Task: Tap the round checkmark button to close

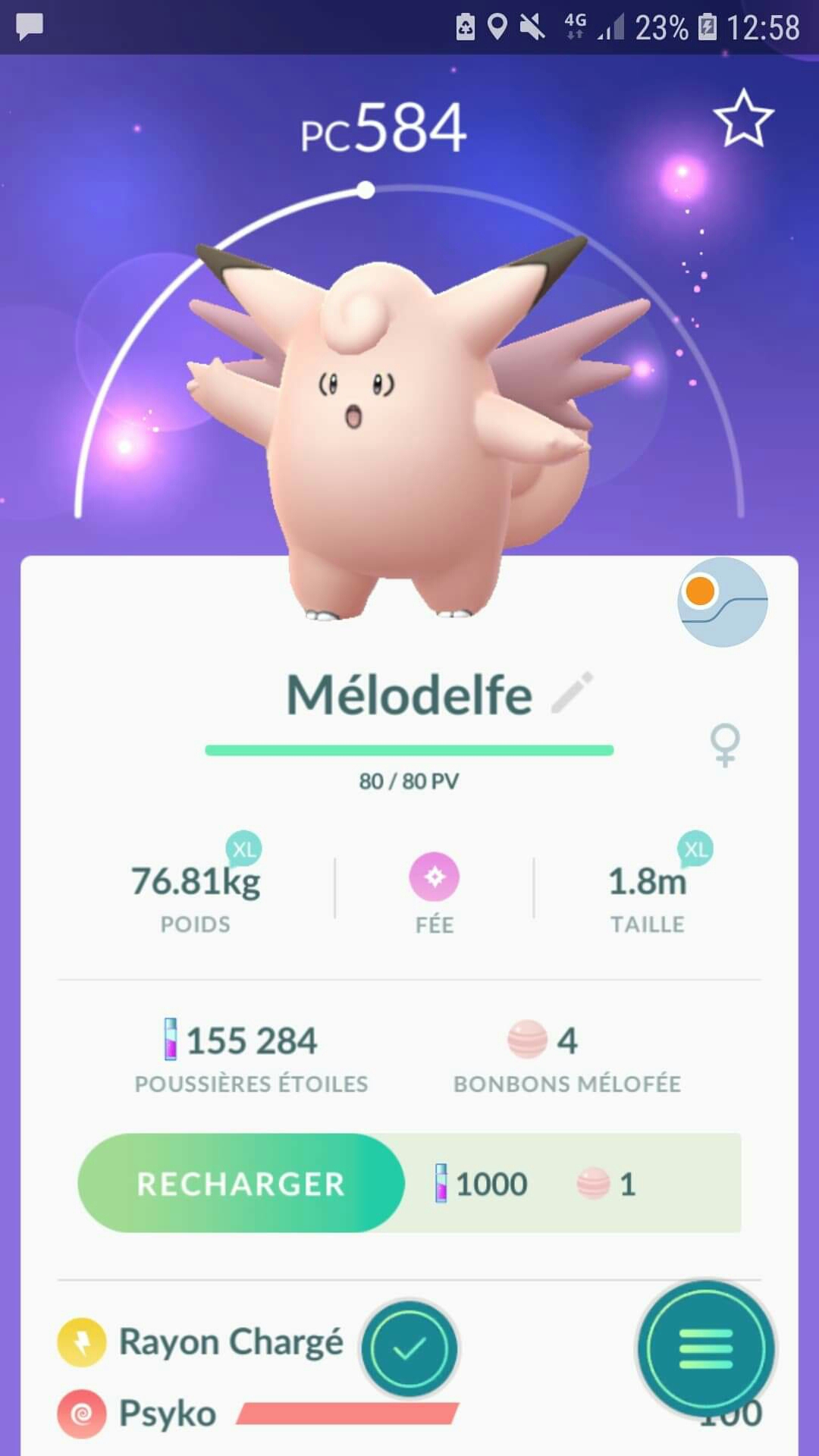Action: coord(409,1349)
